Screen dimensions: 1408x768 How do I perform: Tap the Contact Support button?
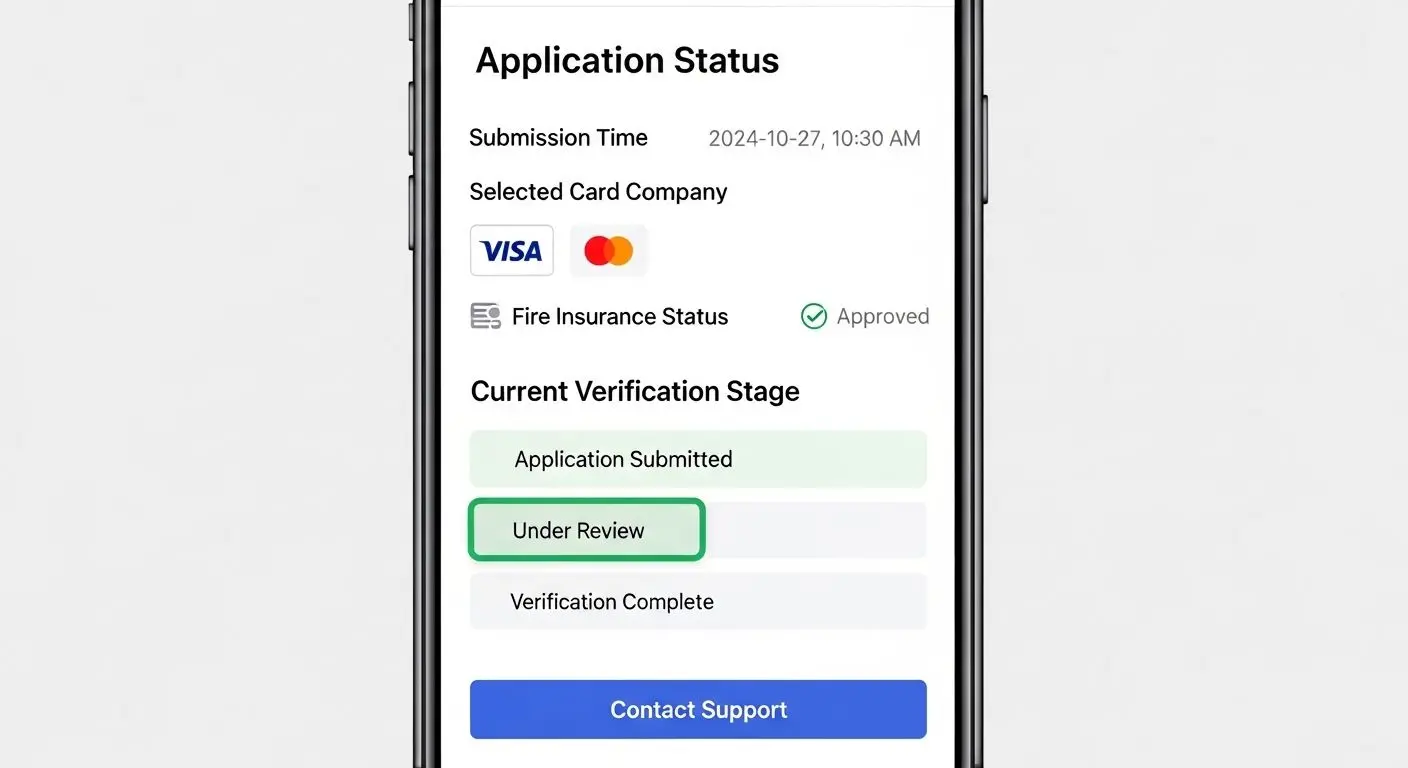click(x=698, y=710)
